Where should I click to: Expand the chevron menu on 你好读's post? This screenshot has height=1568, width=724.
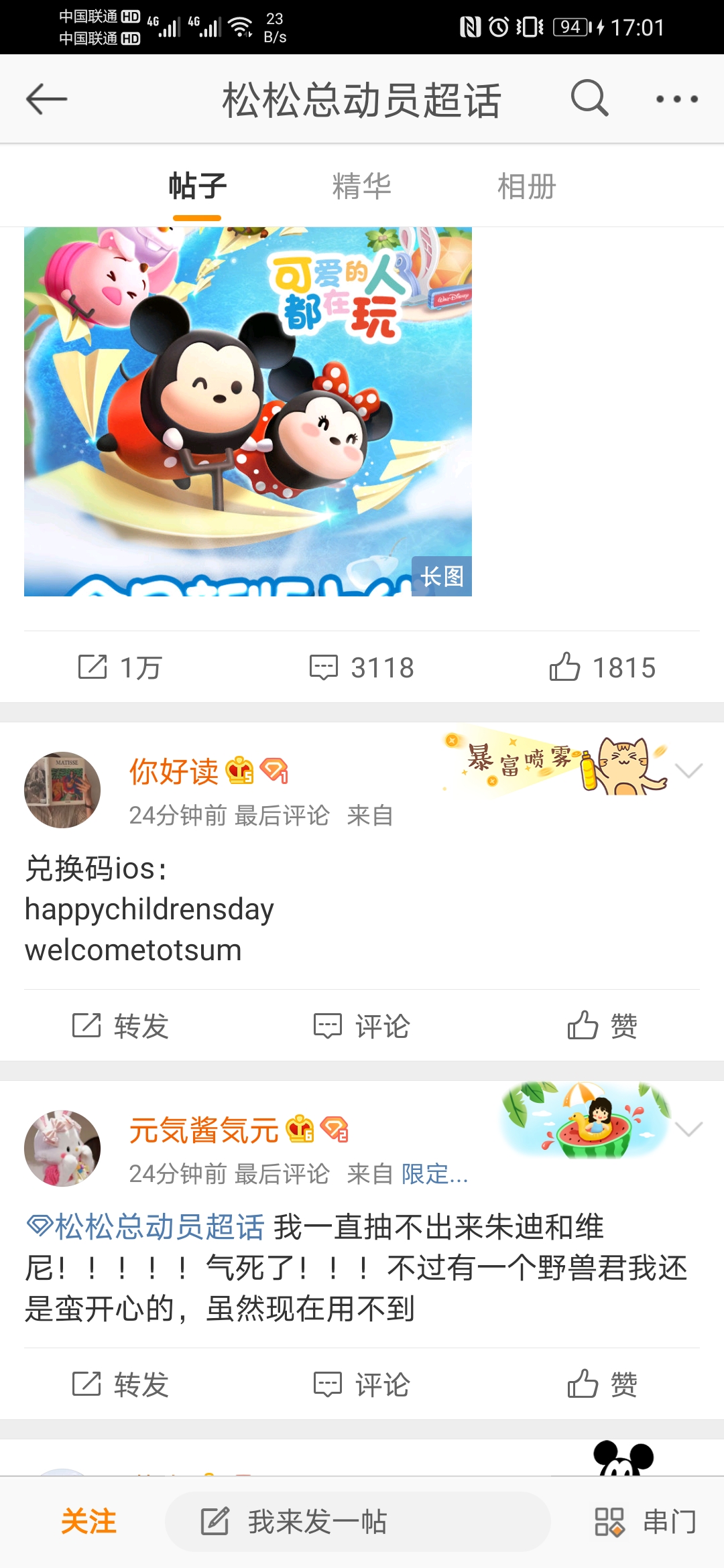point(688,771)
